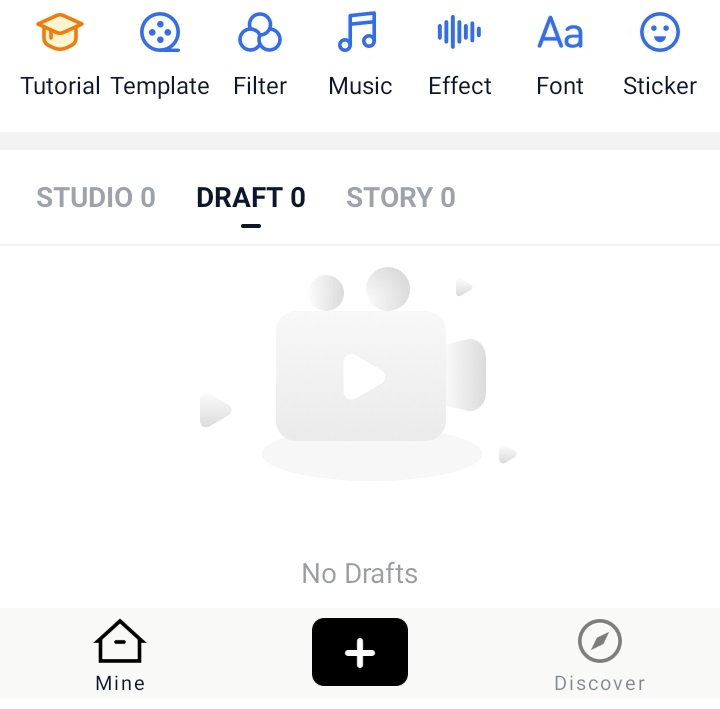The image size is (720, 709).
Task: Select the Draft tab
Action: [x=251, y=198]
